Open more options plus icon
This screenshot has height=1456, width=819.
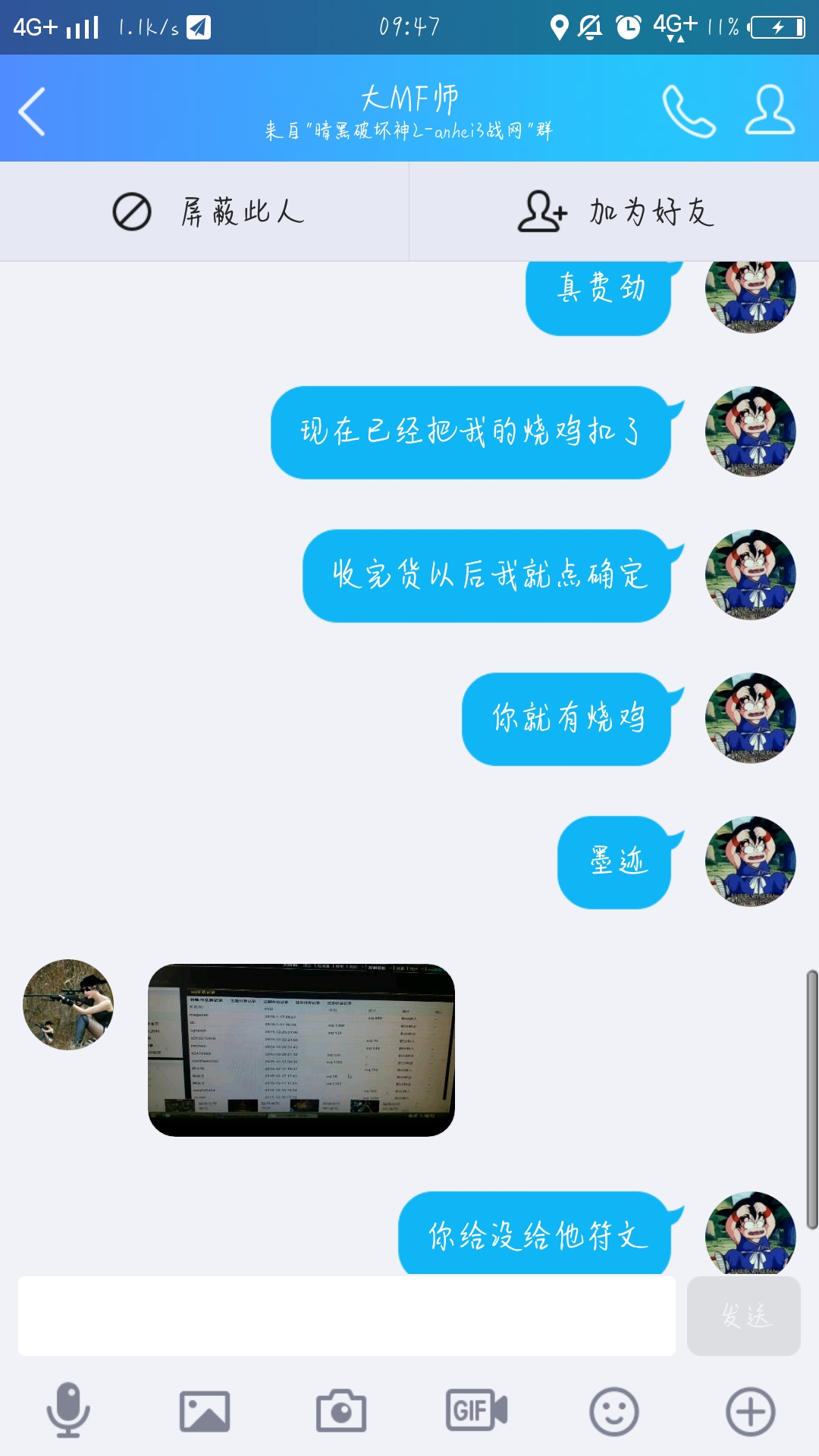click(751, 1411)
